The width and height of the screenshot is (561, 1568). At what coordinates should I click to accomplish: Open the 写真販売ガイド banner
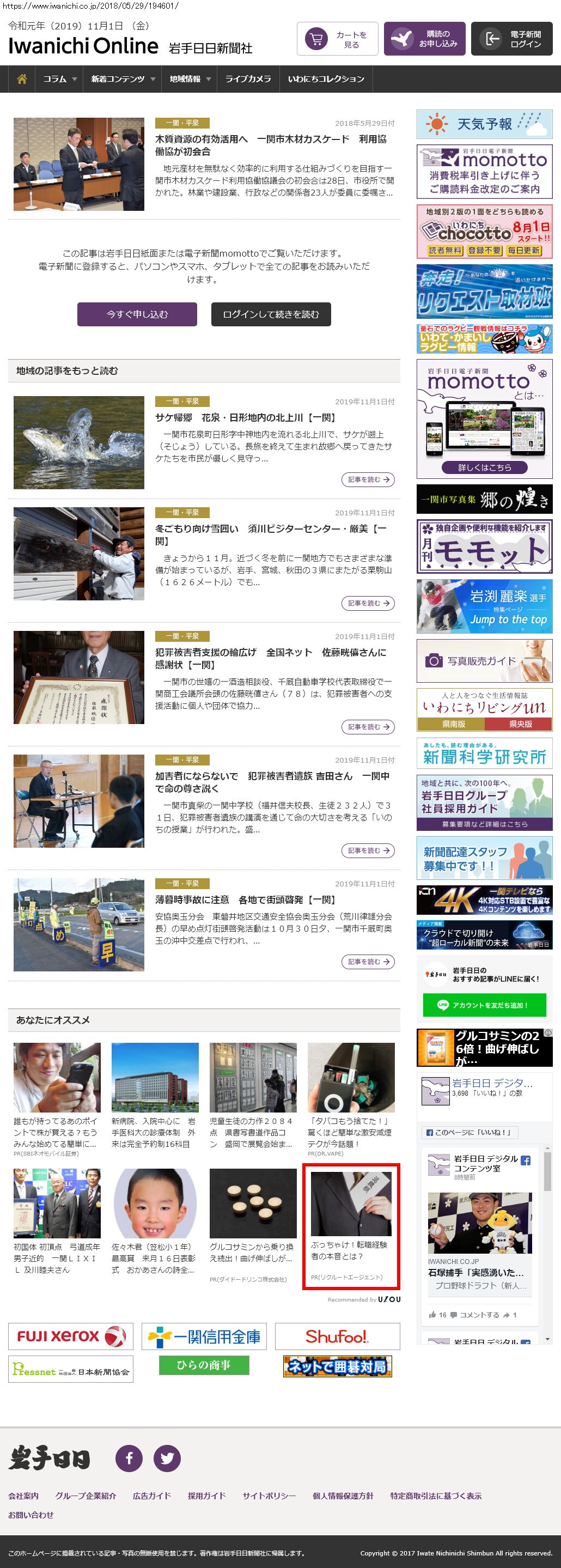pyautogui.click(x=484, y=660)
